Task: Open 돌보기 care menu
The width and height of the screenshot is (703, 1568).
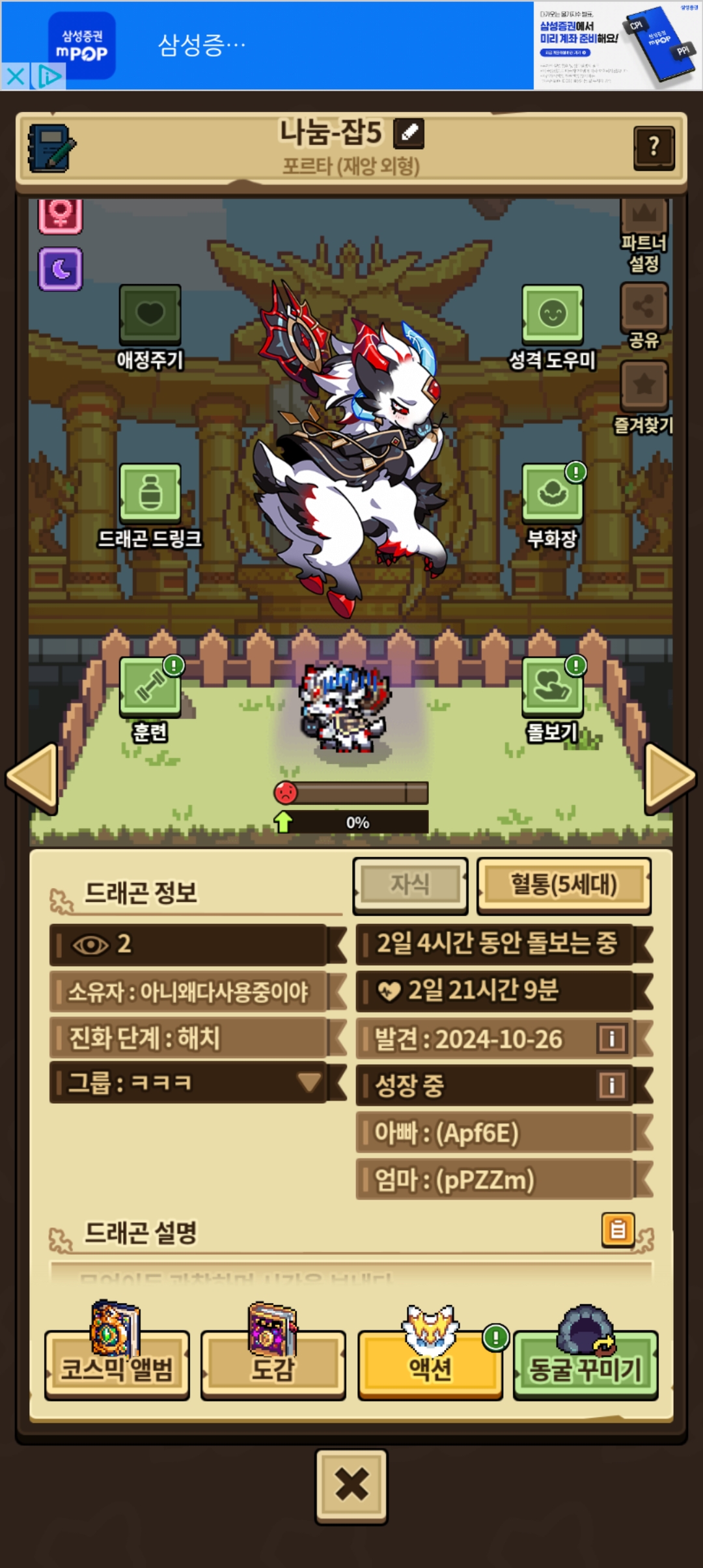Action: coord(552,687)
